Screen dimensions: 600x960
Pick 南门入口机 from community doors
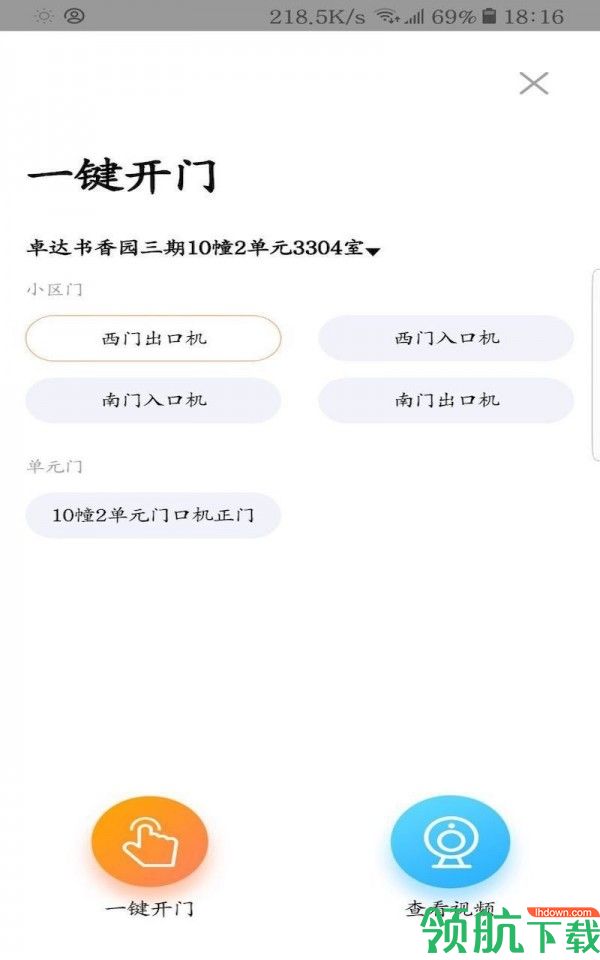click(x=153, y=400)
